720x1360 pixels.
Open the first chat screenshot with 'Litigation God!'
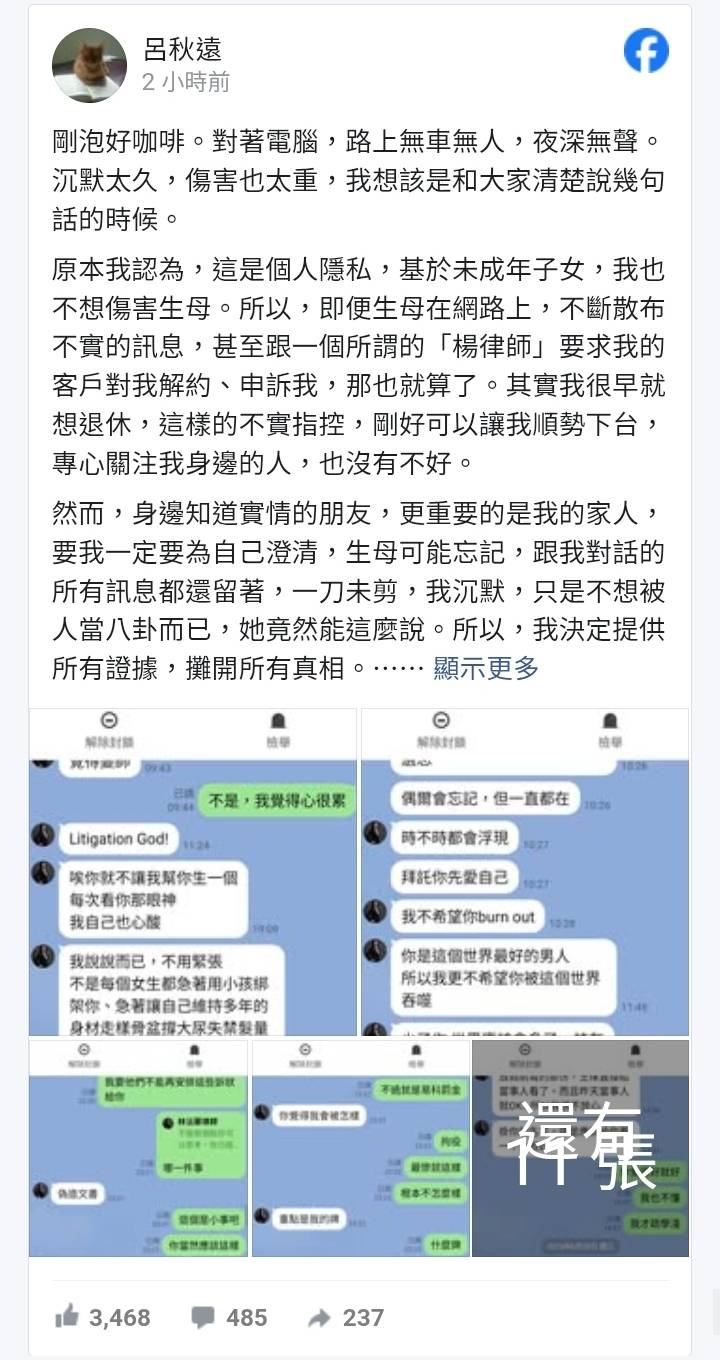(193, 872)
